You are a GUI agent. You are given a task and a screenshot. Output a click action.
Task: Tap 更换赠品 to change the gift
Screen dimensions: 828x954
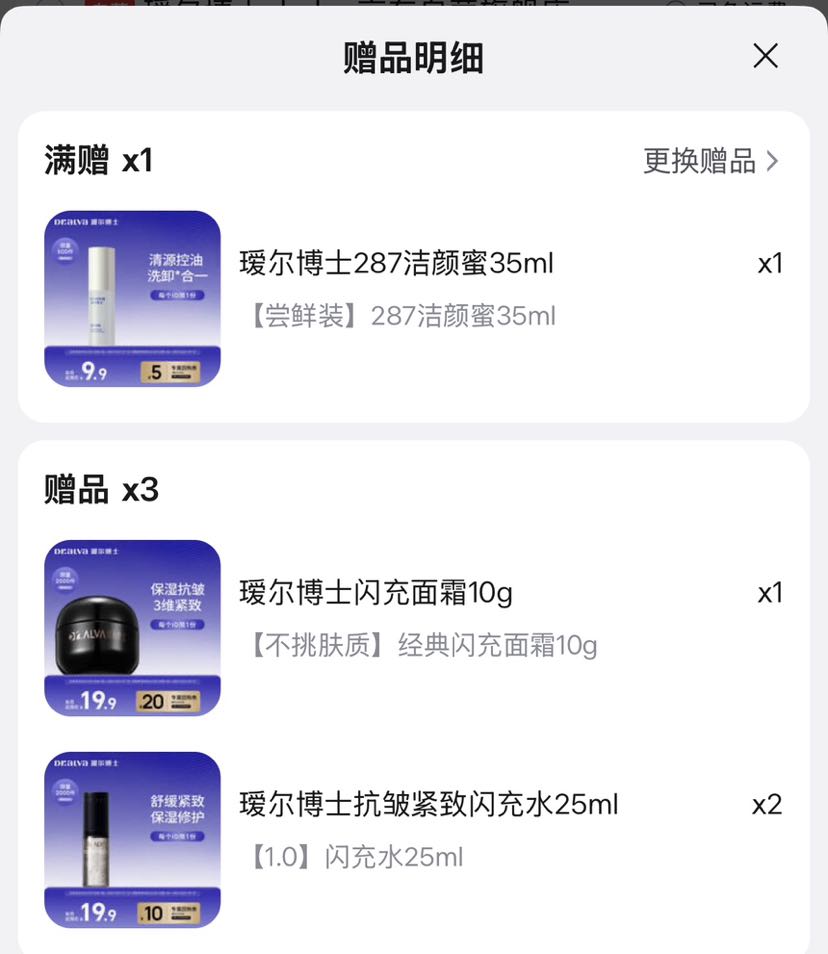coord(711,161)
